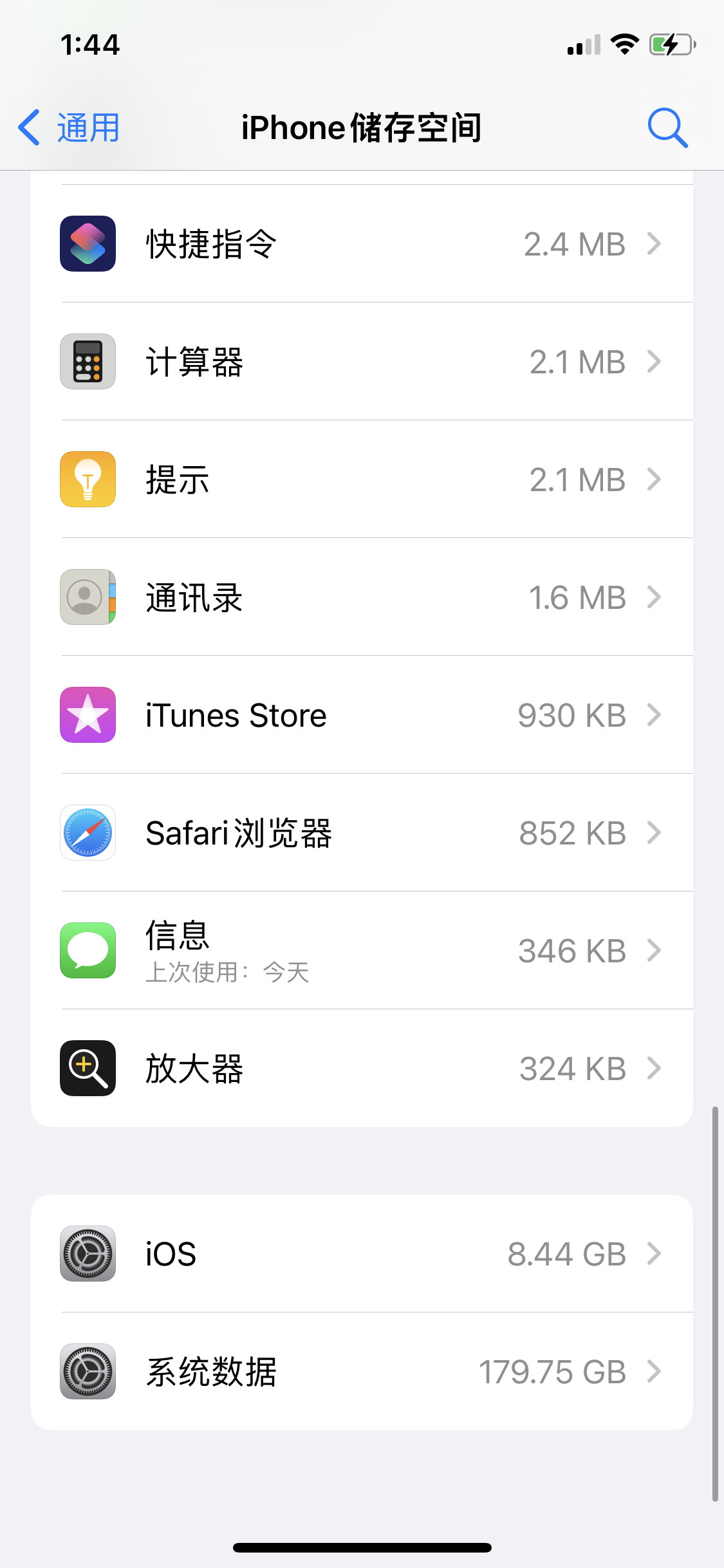724x1568 pixels.
Task: View 系统数据 storage details
Action: coord(362,1372)
